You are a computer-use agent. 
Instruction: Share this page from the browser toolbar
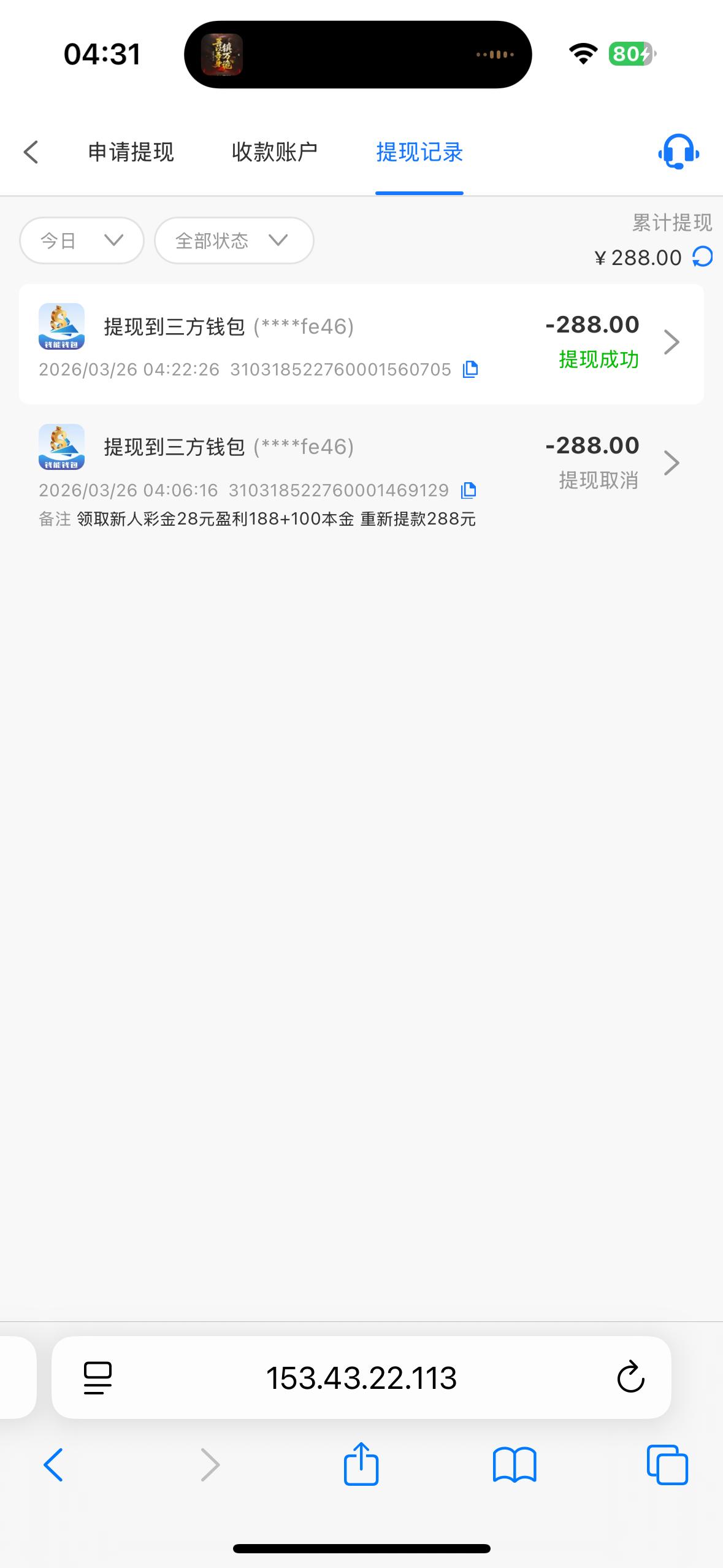361,1465
